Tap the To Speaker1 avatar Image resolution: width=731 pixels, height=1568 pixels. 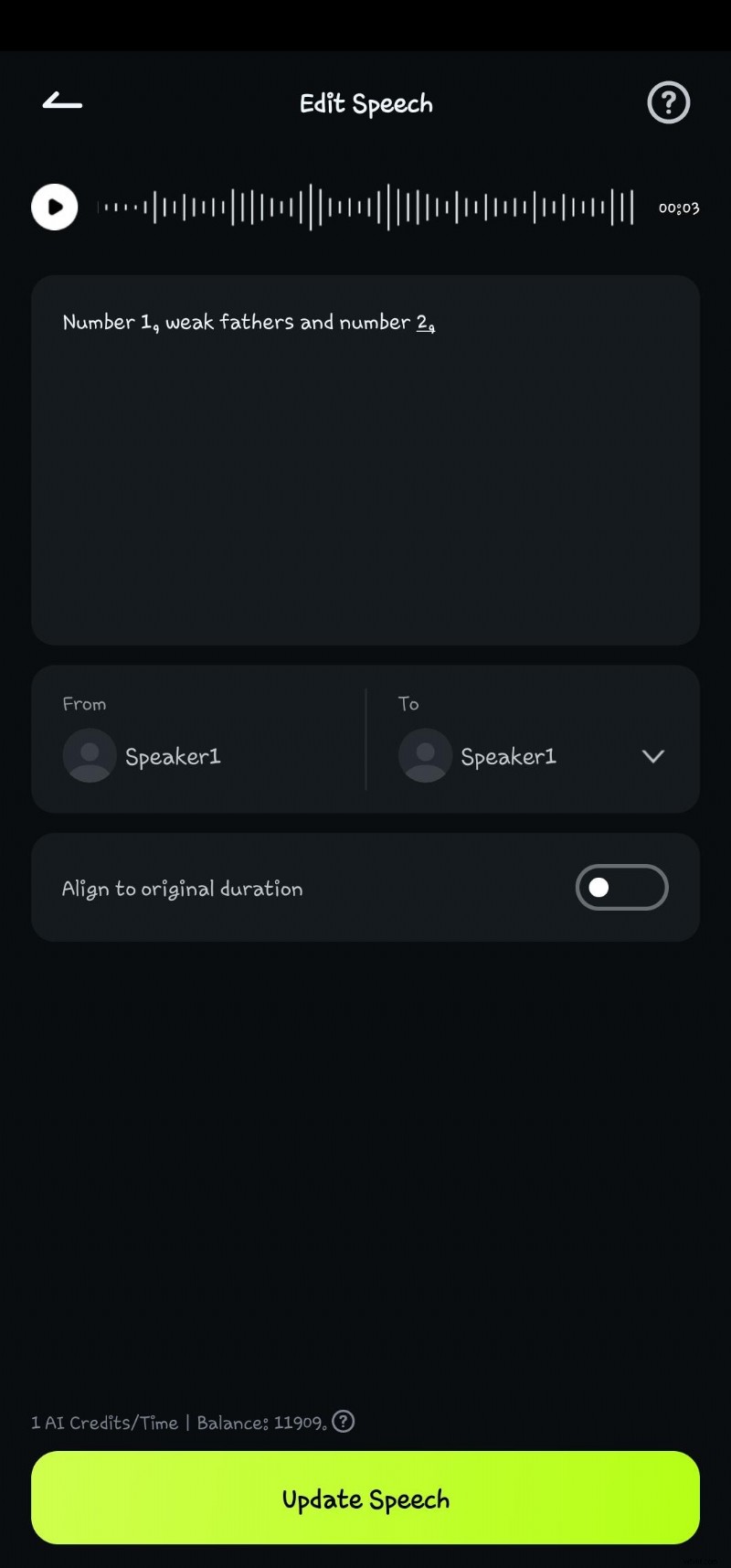[424, 755]
